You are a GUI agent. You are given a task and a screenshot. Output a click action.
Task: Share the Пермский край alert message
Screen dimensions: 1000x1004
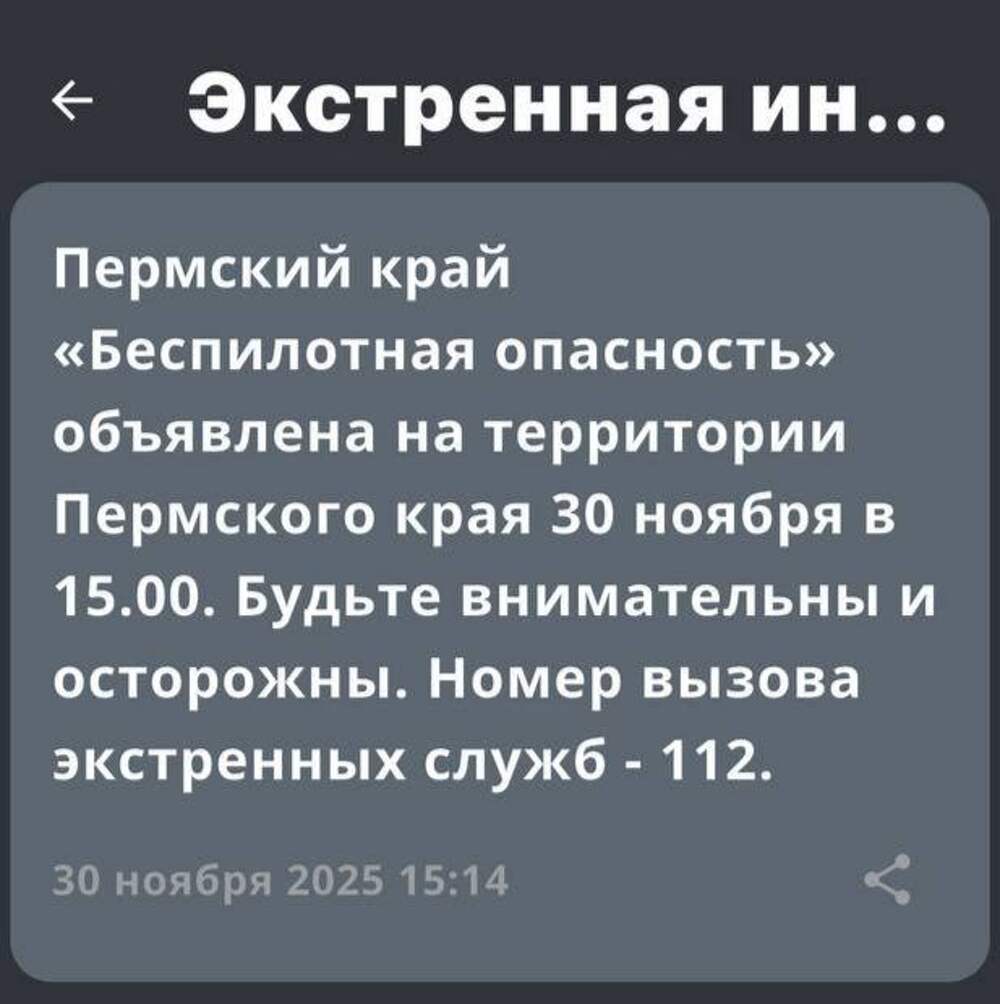click(x=887, y=880)
